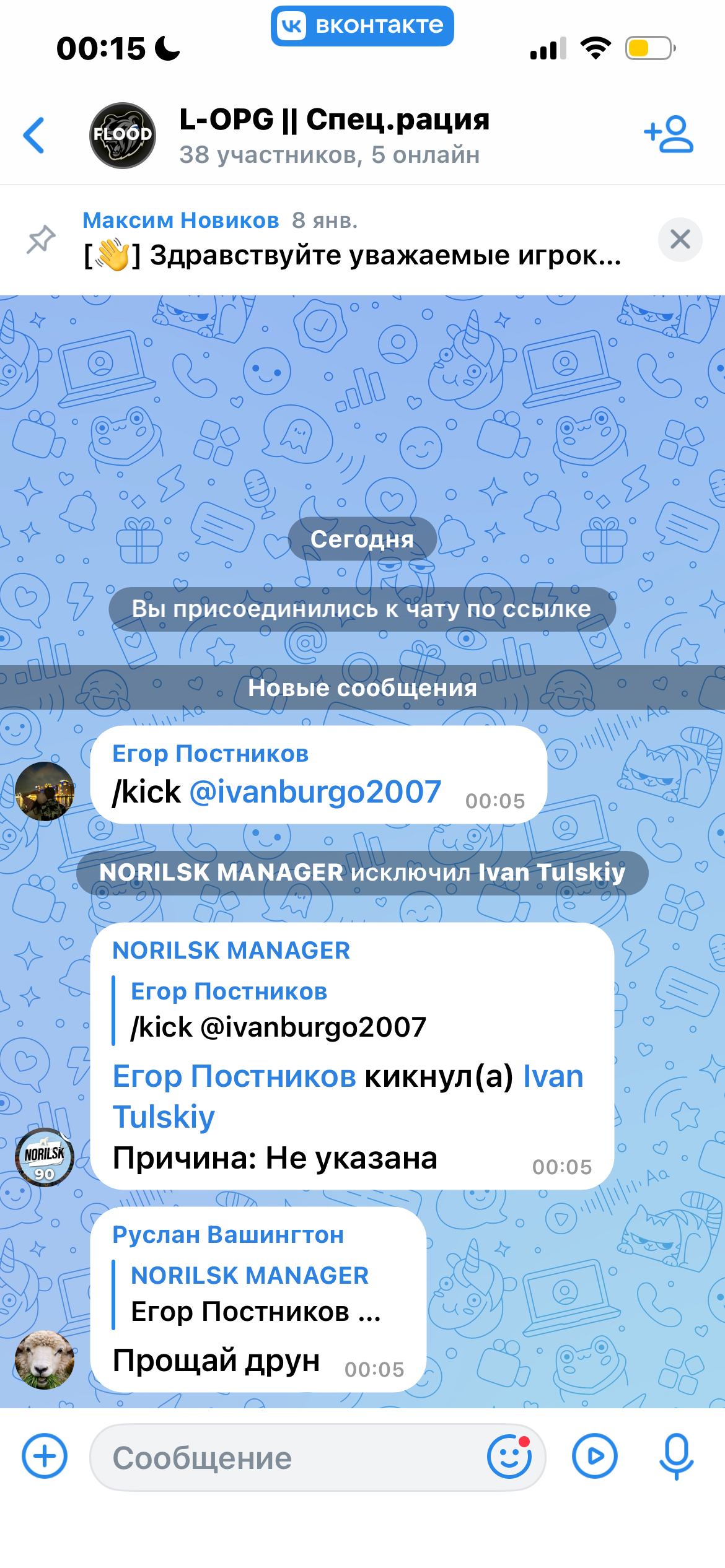This screenshot has height=1568, width=725.
Task: Dismiss the pinned message banner
Action: 680,239
